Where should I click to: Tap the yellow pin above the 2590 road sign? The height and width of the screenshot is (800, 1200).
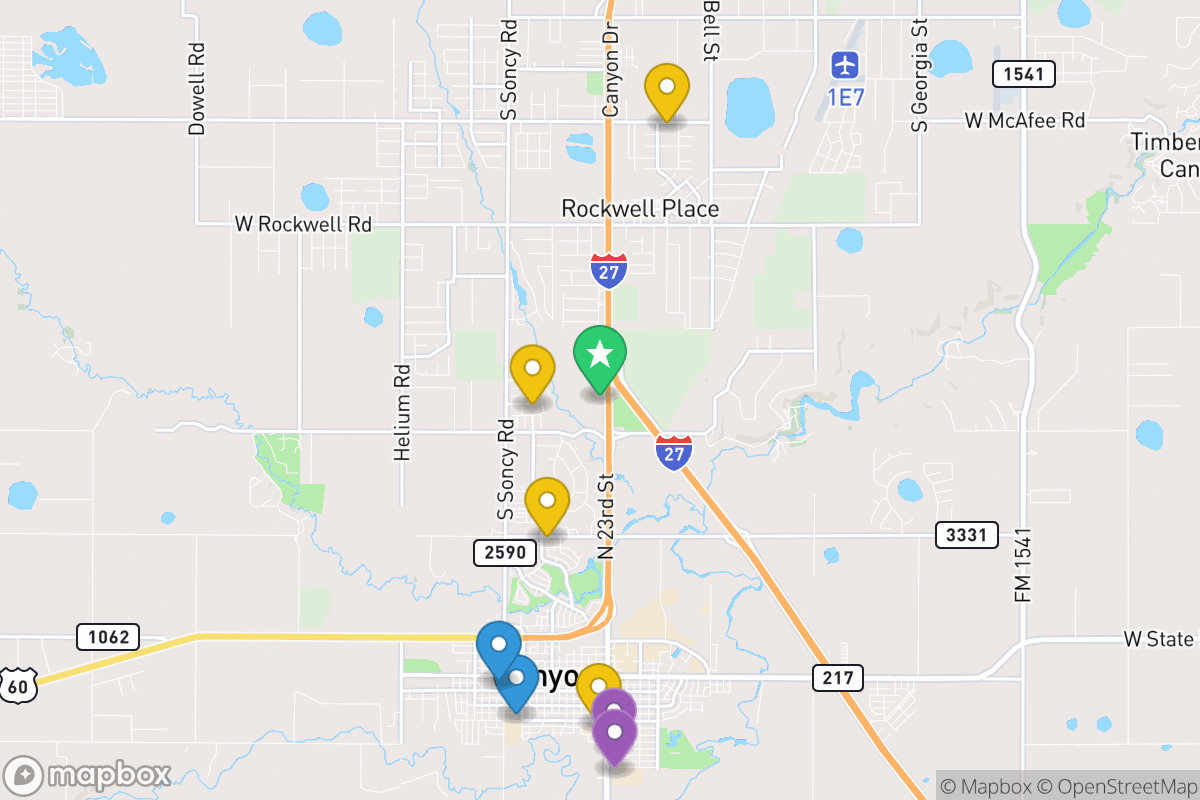point(547,503)
